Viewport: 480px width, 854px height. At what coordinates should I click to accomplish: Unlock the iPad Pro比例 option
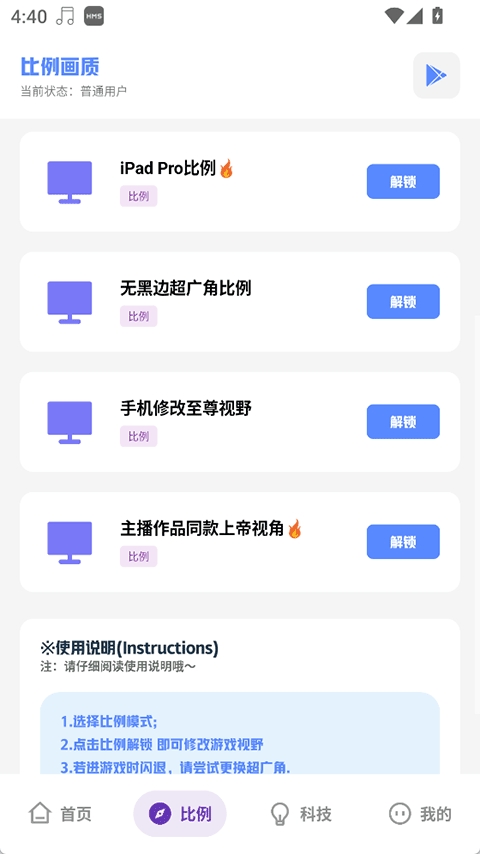(x=403, y=181)
